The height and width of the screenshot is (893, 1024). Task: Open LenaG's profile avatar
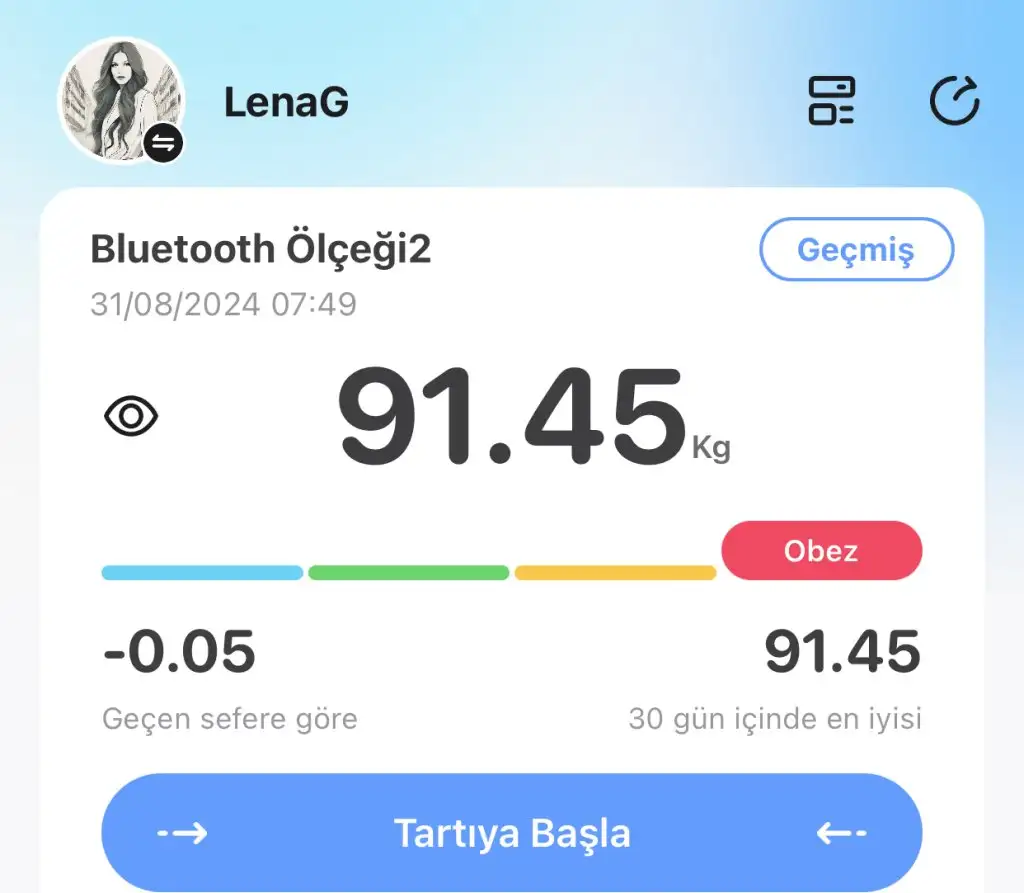[x=121, y=100]
